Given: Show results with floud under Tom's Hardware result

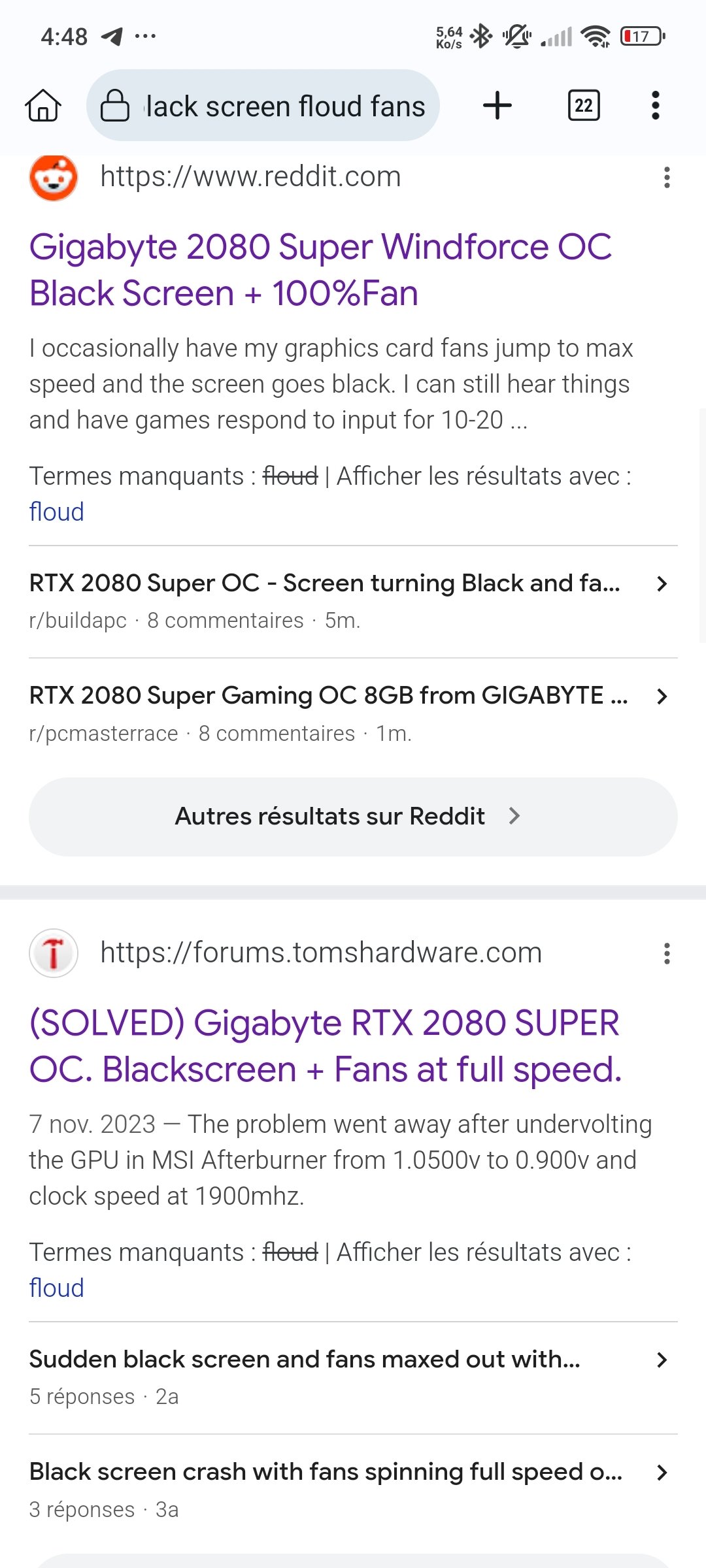Looking at the screenshot, I should (x=57, y=1288).
